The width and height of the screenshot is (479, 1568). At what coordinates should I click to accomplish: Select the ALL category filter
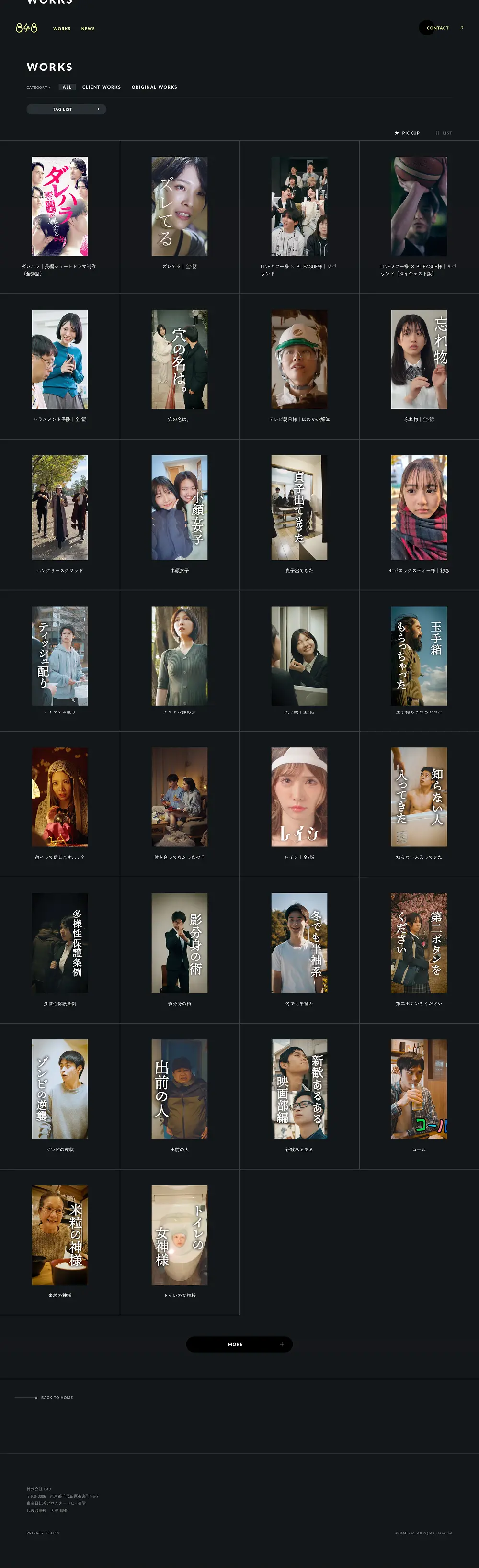67,87
